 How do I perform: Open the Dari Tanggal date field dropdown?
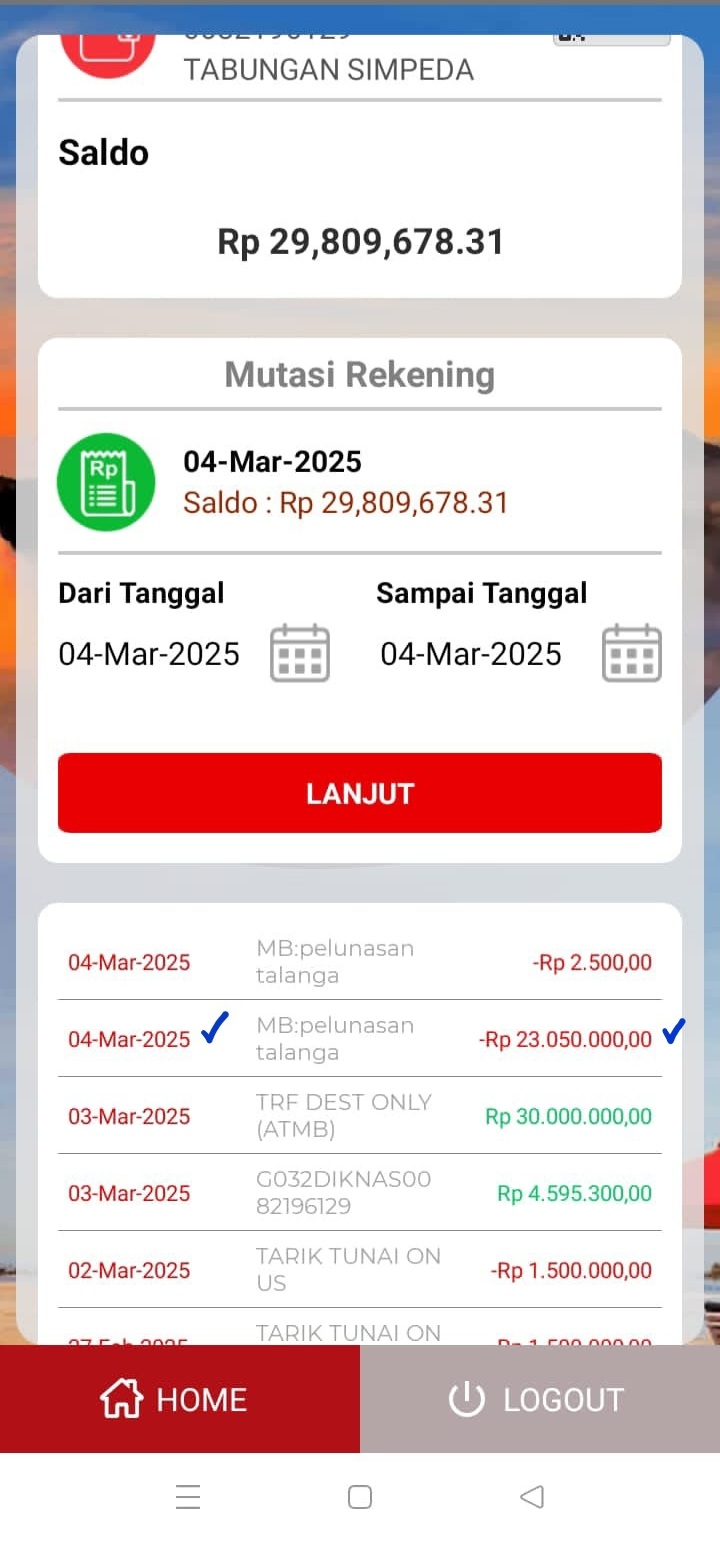click(x=149, y=654)
